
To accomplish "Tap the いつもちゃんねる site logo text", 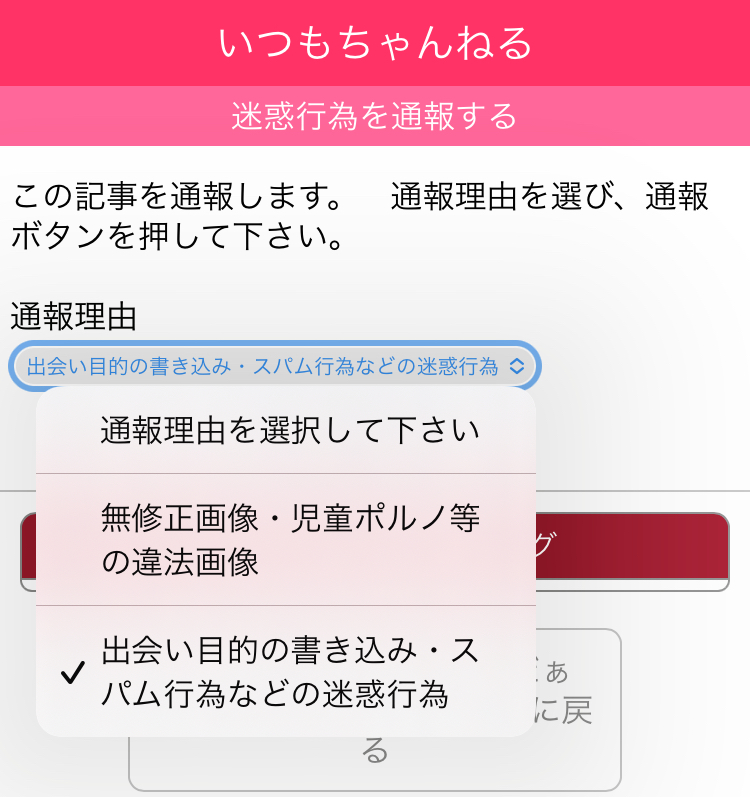I will click(375, 43).
